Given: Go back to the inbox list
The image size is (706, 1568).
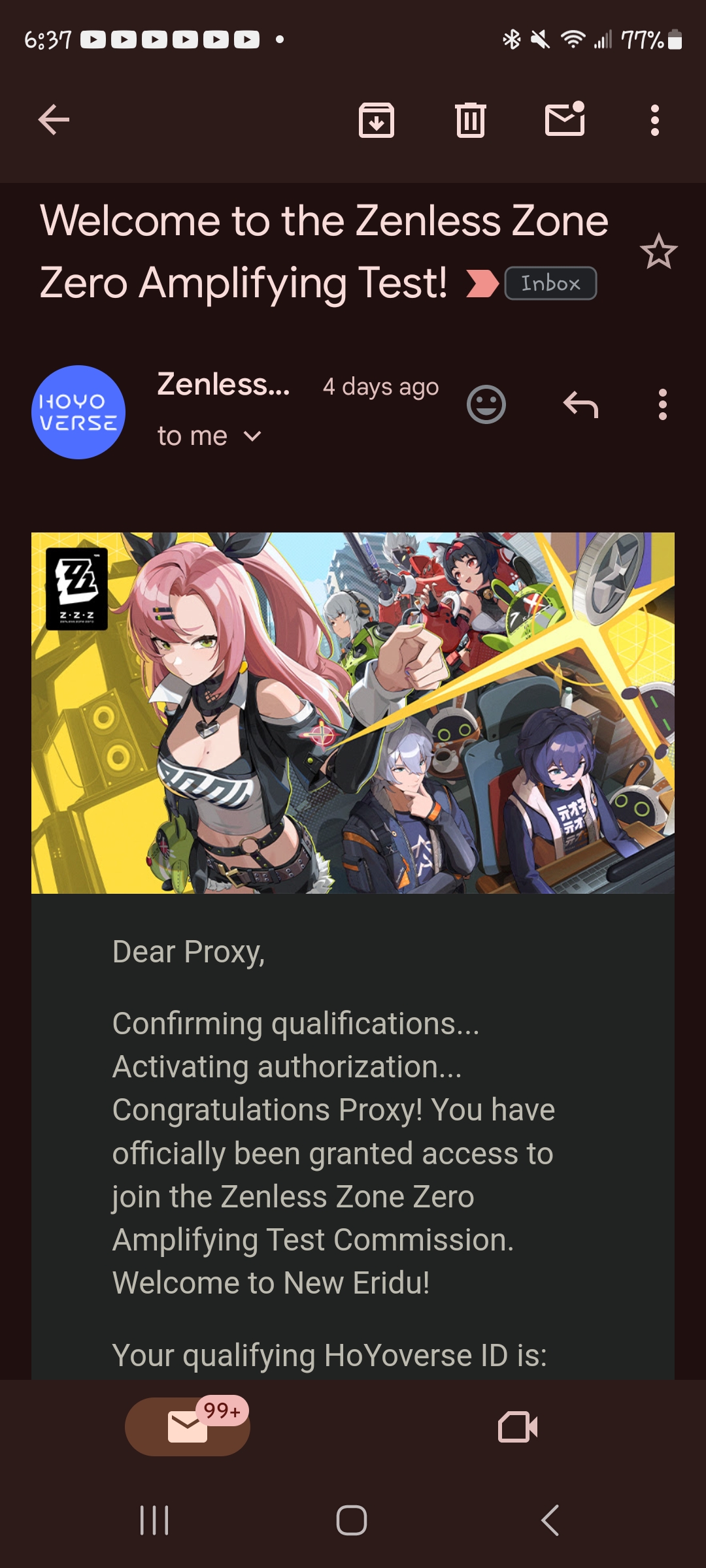Looking at the screenshot, I should click(54, 120).
